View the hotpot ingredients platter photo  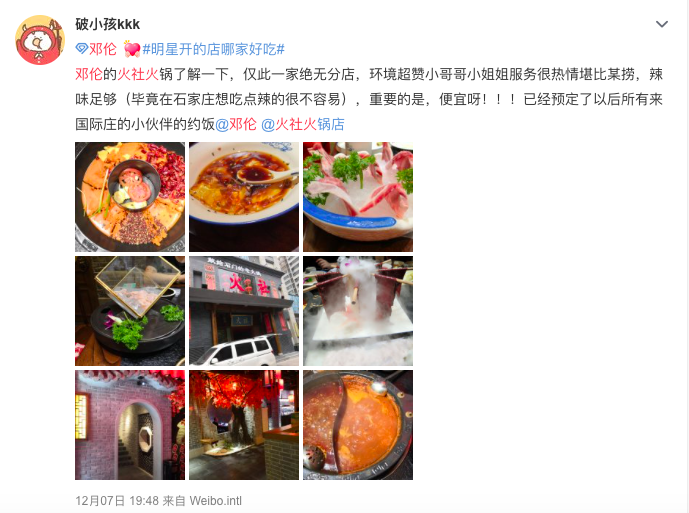tap(130, 197)
